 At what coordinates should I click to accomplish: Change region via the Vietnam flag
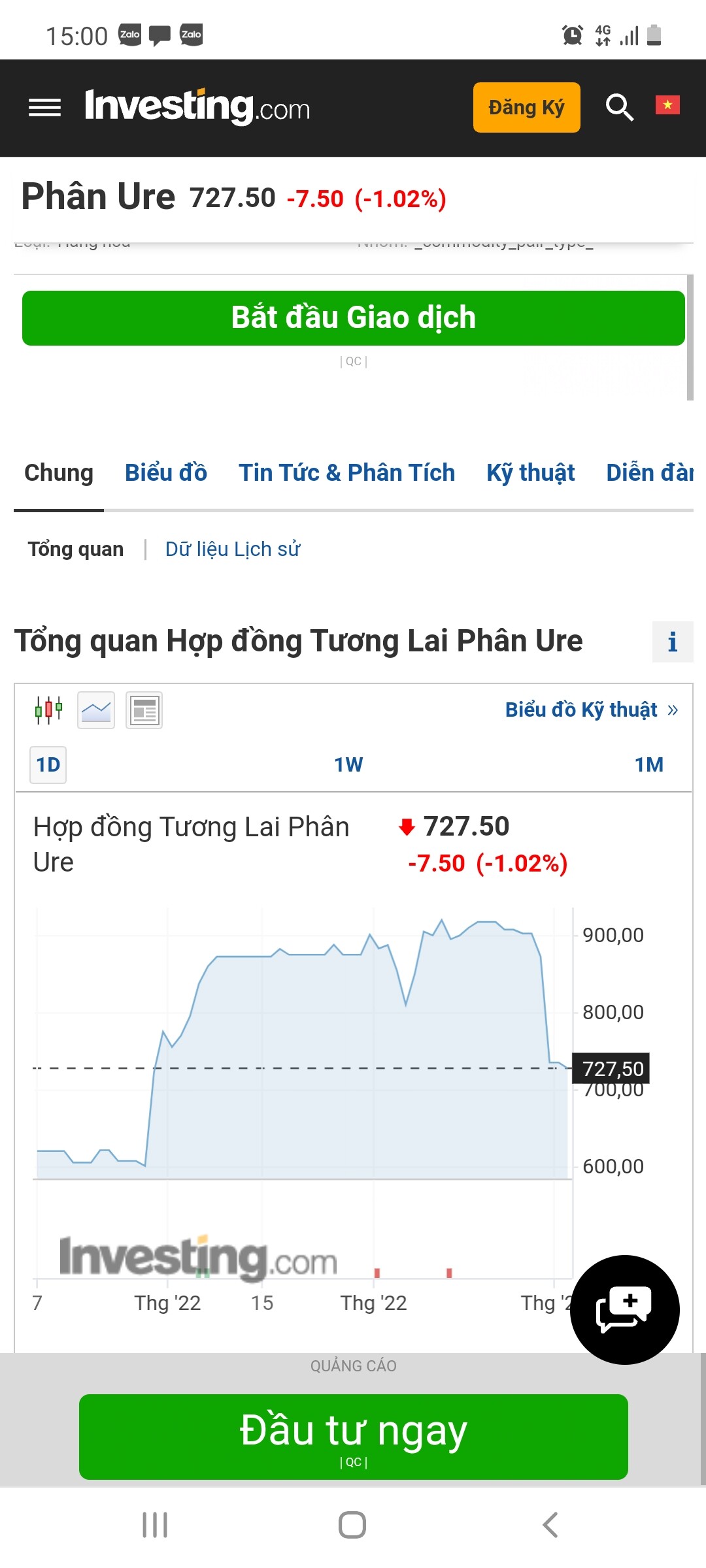click(667, 105)
